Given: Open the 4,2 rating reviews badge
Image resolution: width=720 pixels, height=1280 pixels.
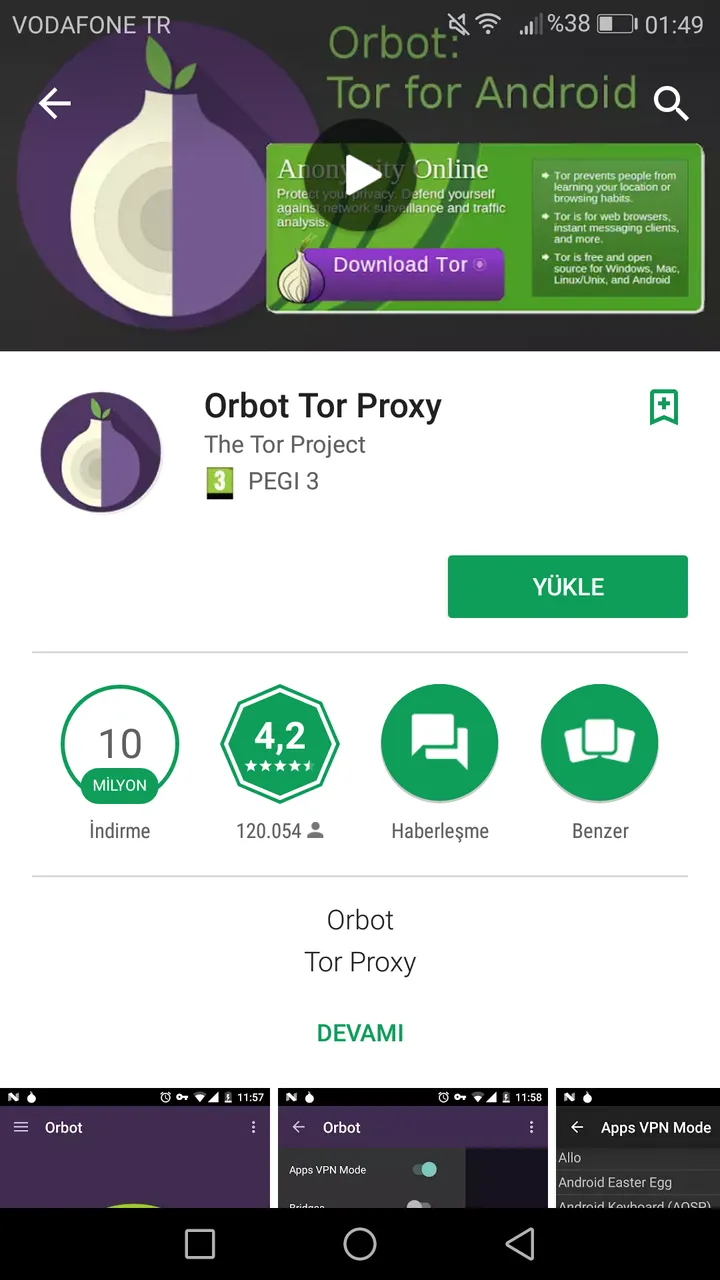Looking at the screenshot, I should pyautogui.click(x=280, y=744).
